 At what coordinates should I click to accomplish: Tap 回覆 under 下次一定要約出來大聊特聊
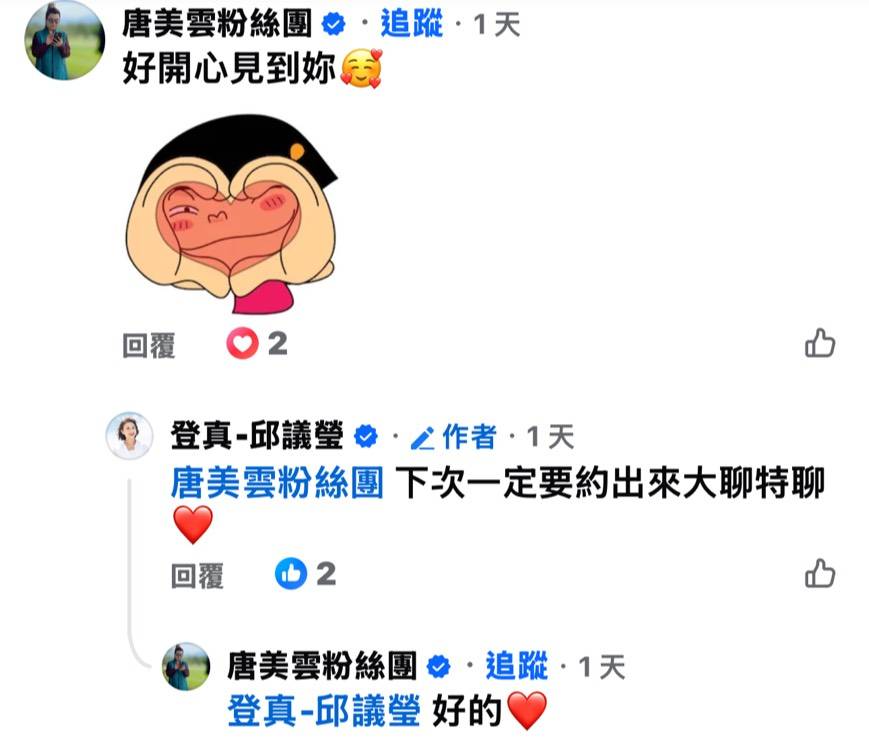pyautogui.click(x=197, y=575)
